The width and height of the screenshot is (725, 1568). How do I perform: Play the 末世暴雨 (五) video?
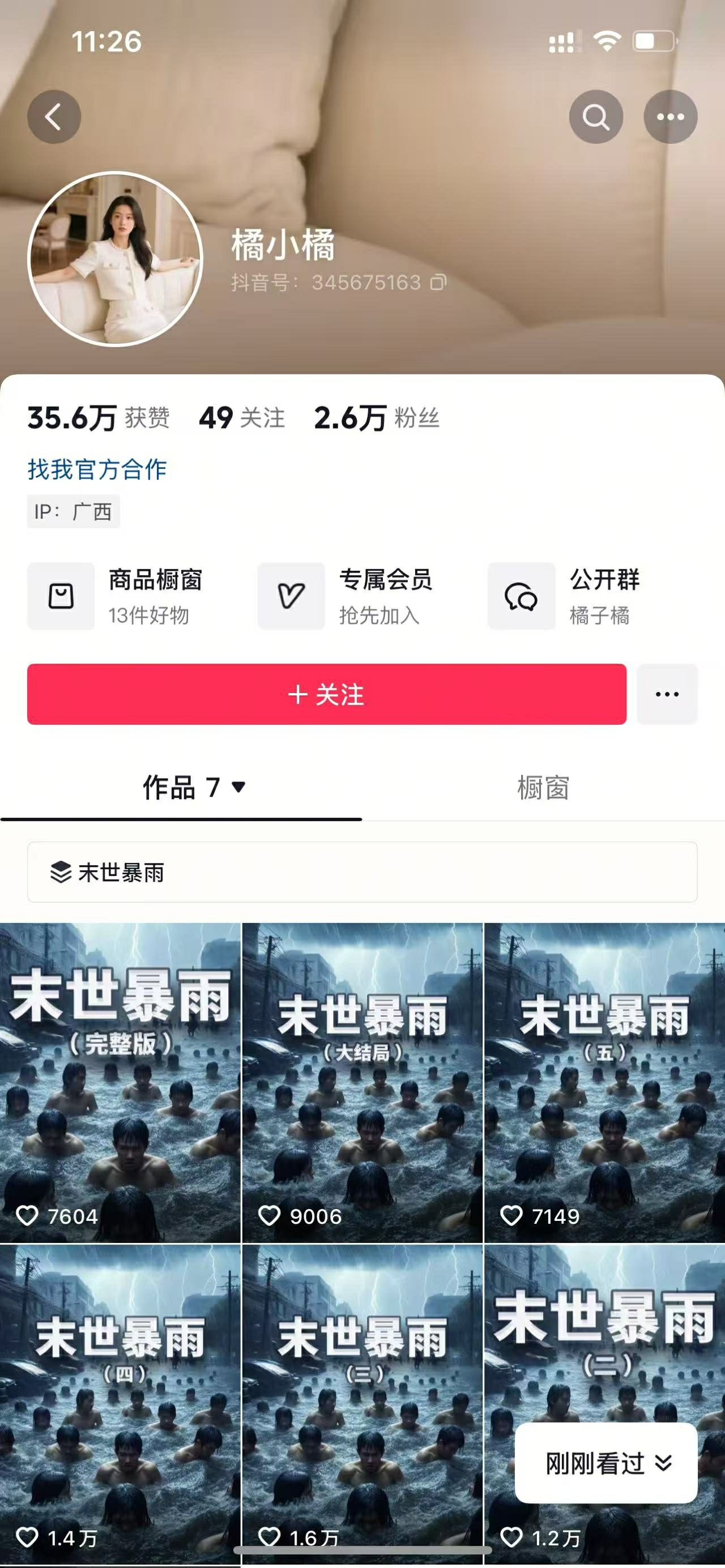604,1083
